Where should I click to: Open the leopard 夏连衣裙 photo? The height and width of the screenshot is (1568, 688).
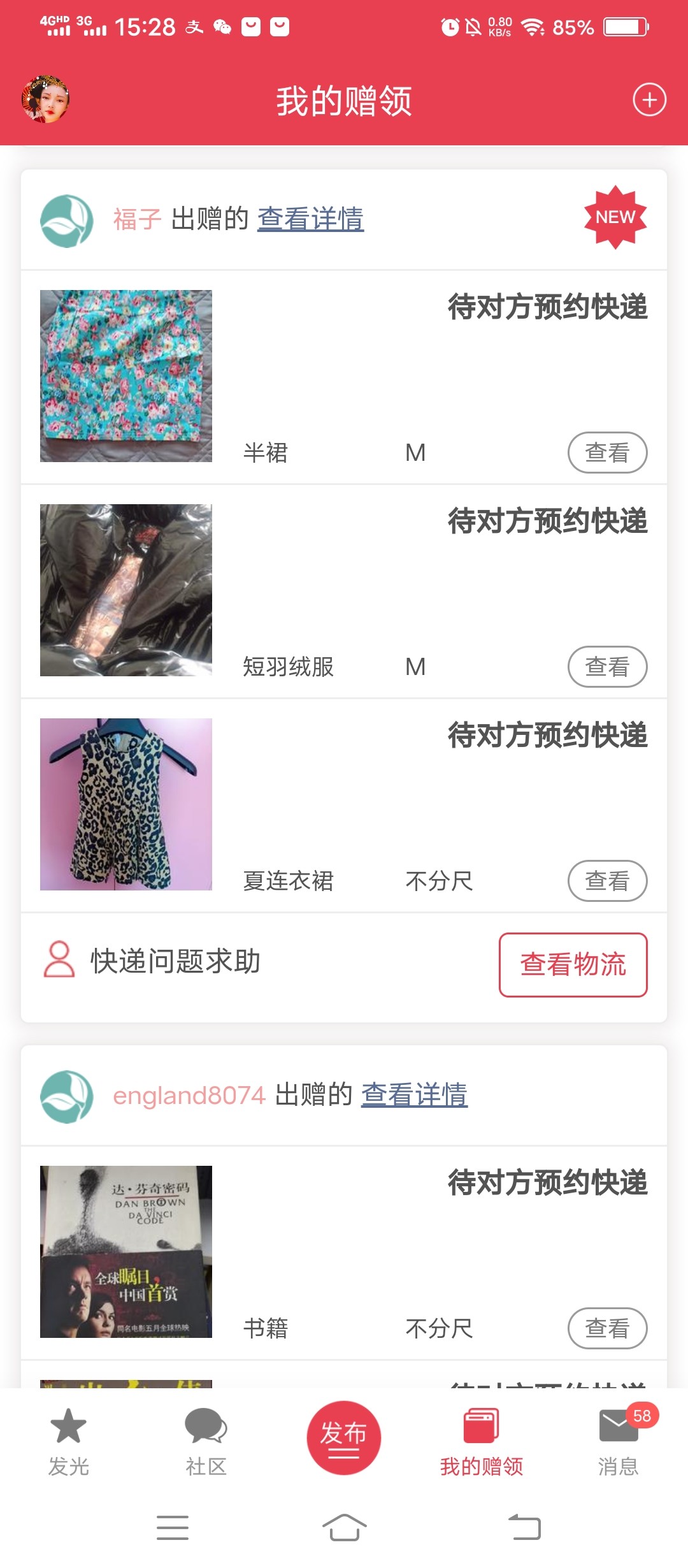click(x=126, y=804)
